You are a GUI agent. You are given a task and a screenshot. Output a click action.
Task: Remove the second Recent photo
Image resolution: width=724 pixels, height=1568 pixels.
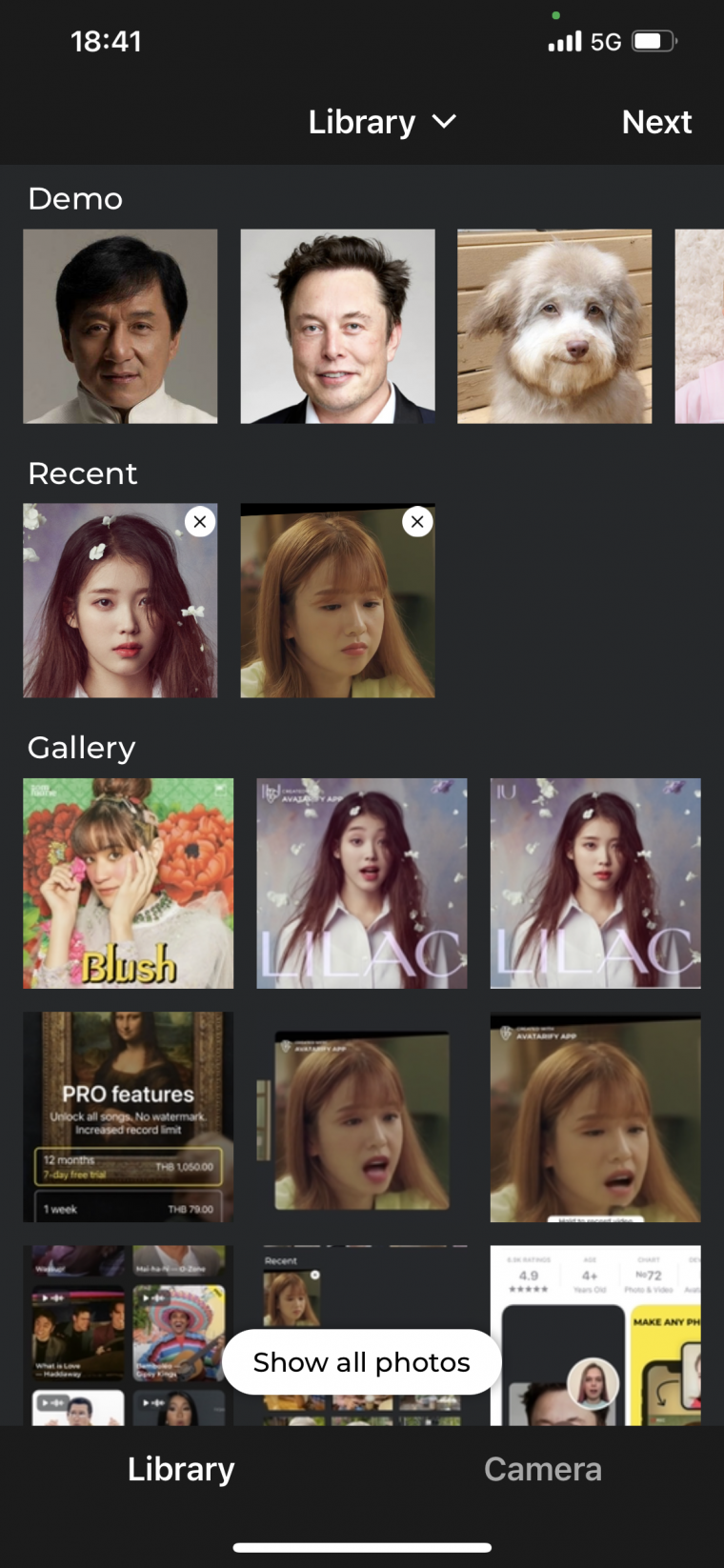point(417,521)
